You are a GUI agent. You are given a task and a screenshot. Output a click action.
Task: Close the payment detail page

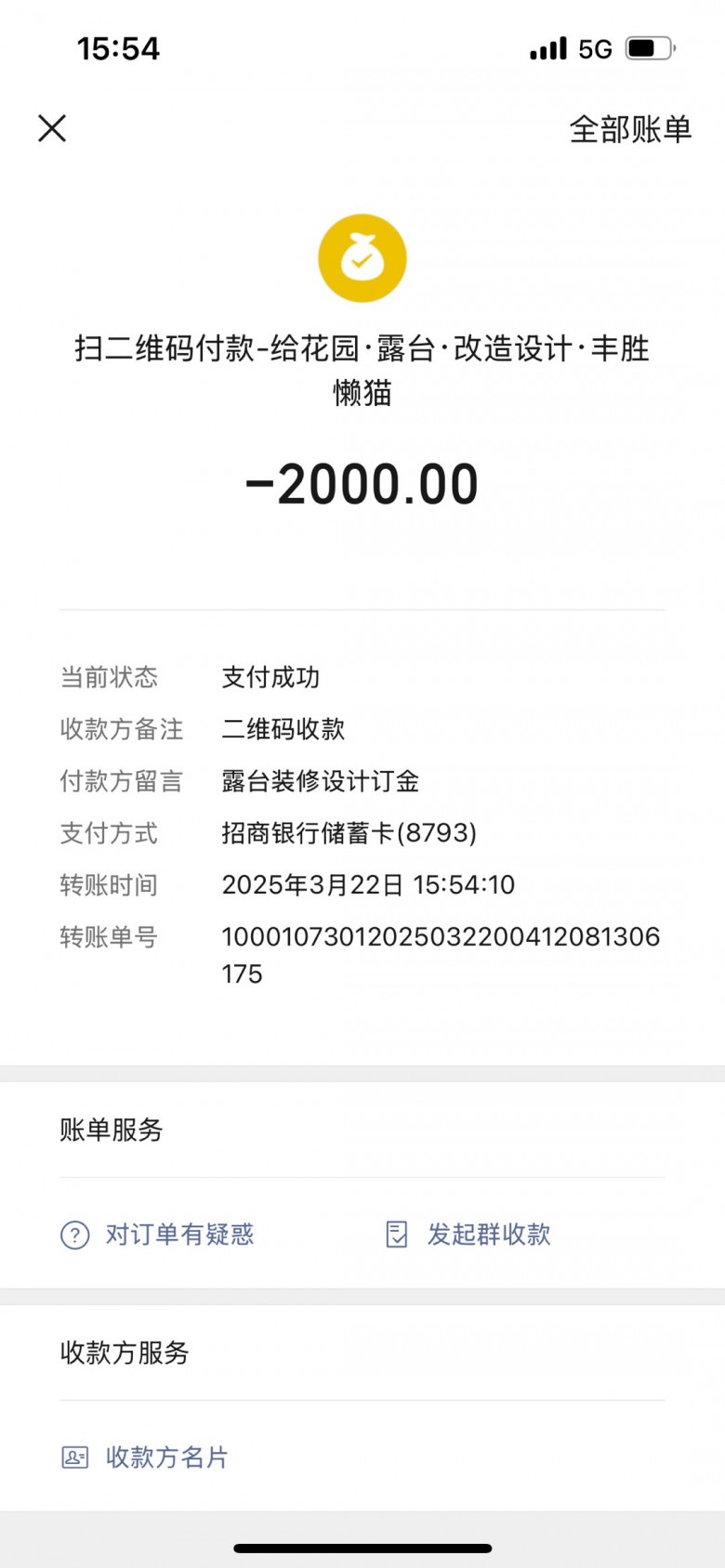(52, 128)
